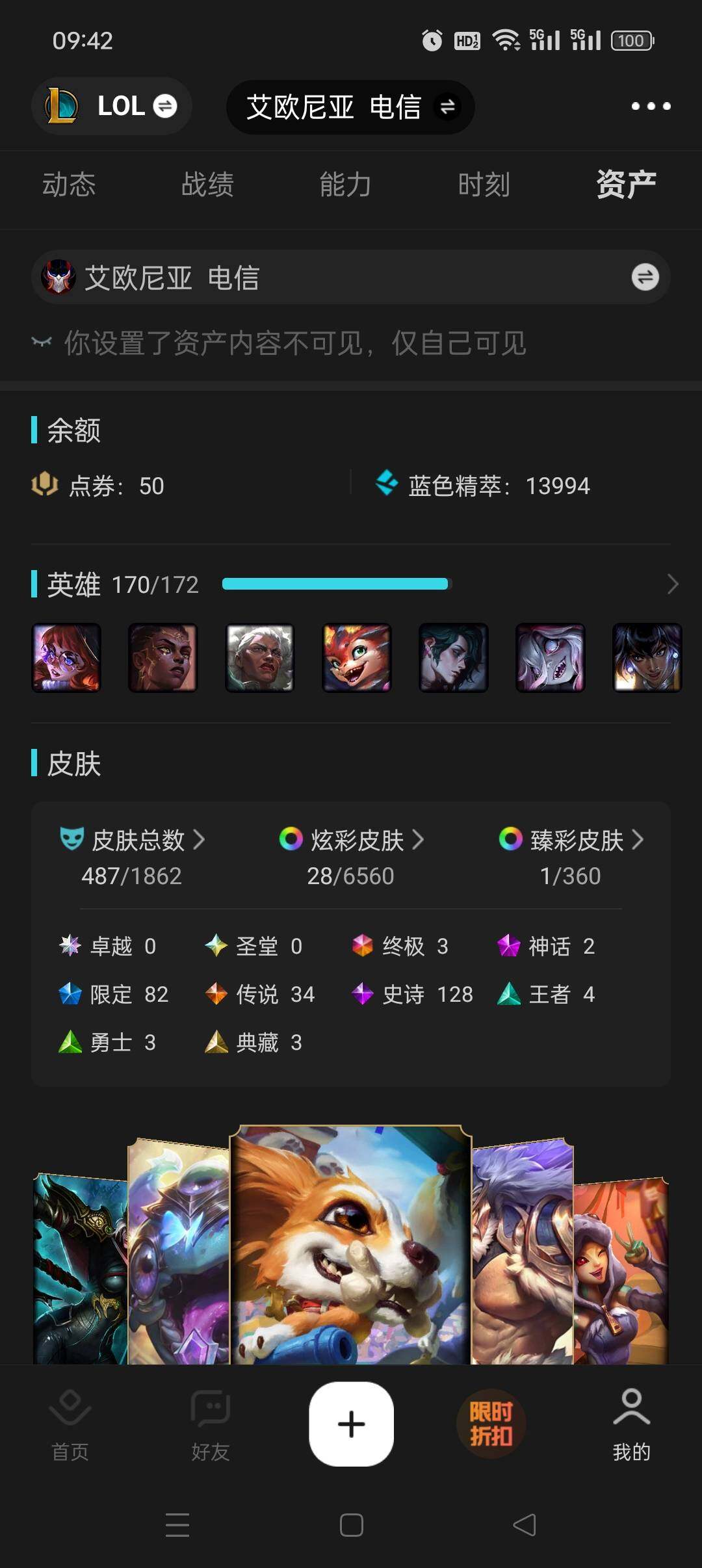Open the 好友 tab
The width and height of the screenshot is (702, 1568).
click(211, 1424)
